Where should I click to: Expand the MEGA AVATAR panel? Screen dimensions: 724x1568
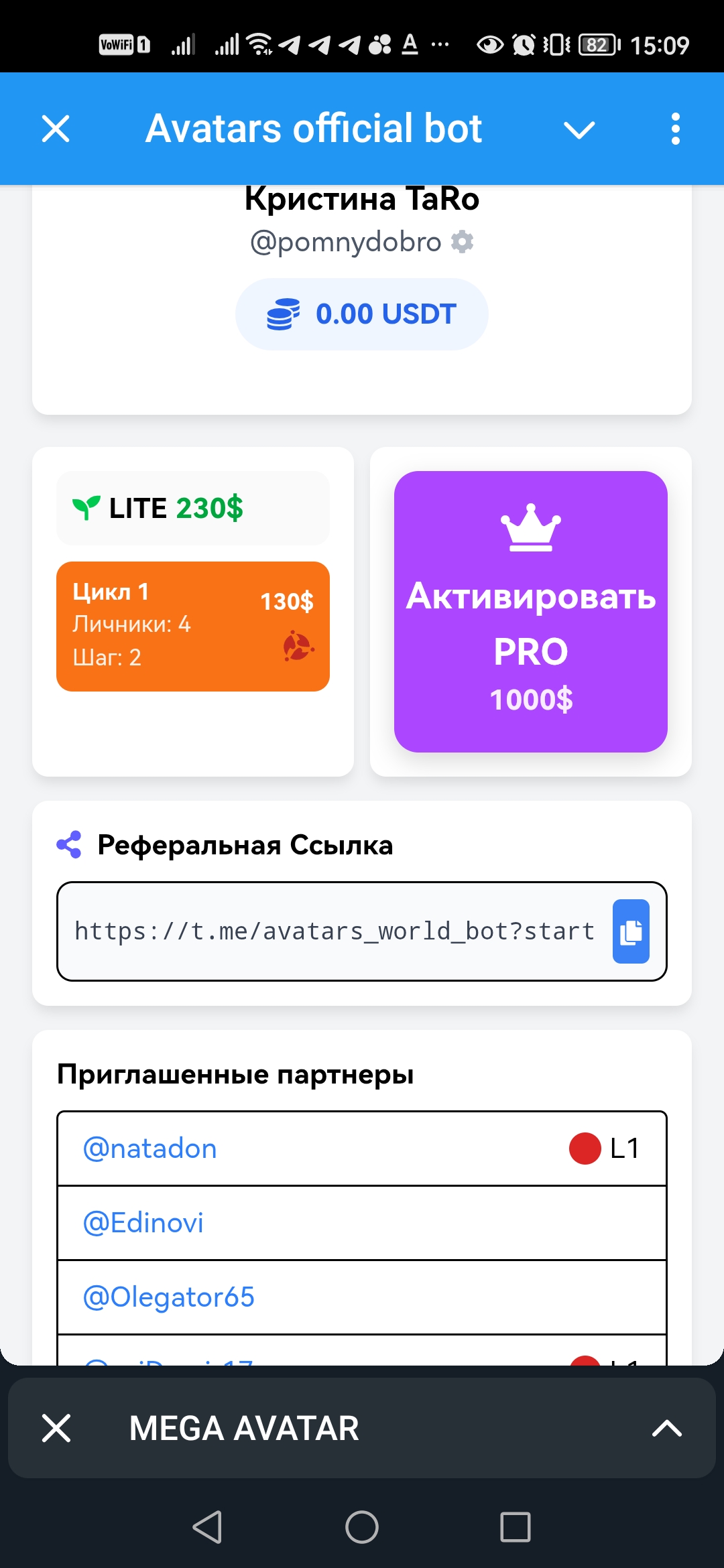[666, 1428]
